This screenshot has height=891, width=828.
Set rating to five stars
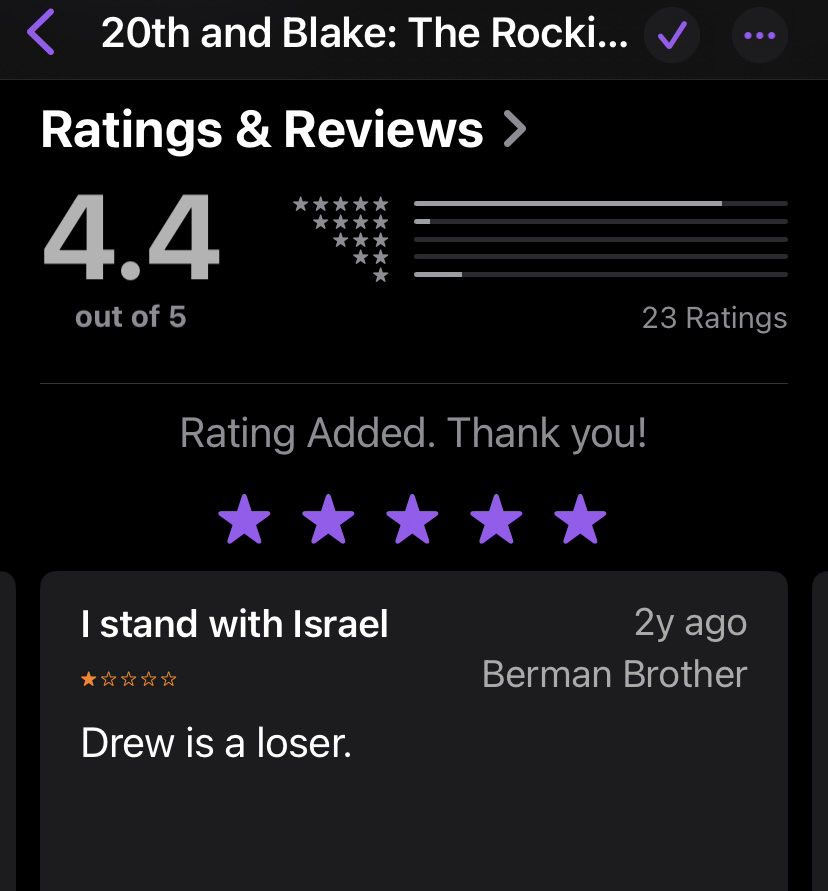tap(581, 521)
